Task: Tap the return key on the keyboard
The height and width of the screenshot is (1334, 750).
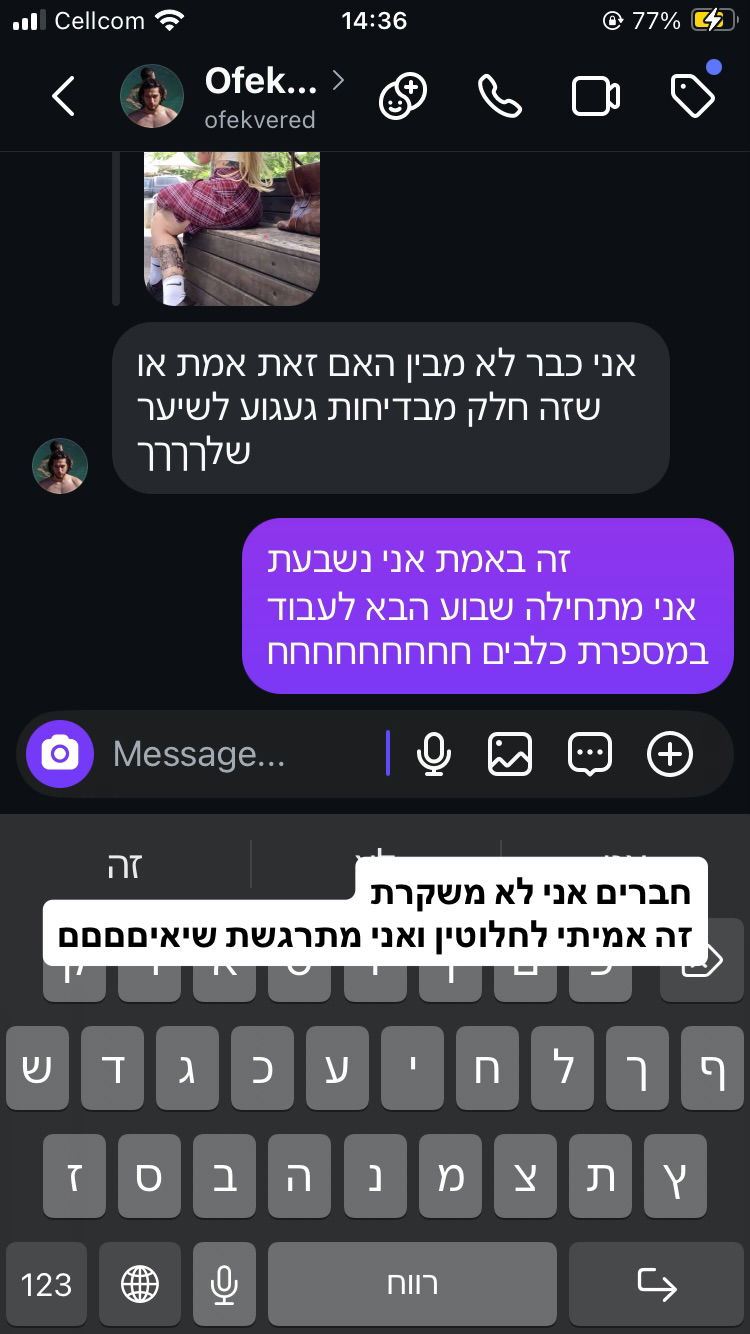Action: click(657, 1284)
